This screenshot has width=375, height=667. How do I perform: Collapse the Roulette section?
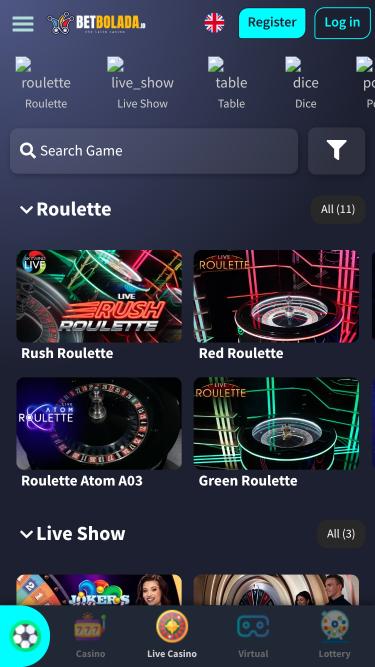26,209
